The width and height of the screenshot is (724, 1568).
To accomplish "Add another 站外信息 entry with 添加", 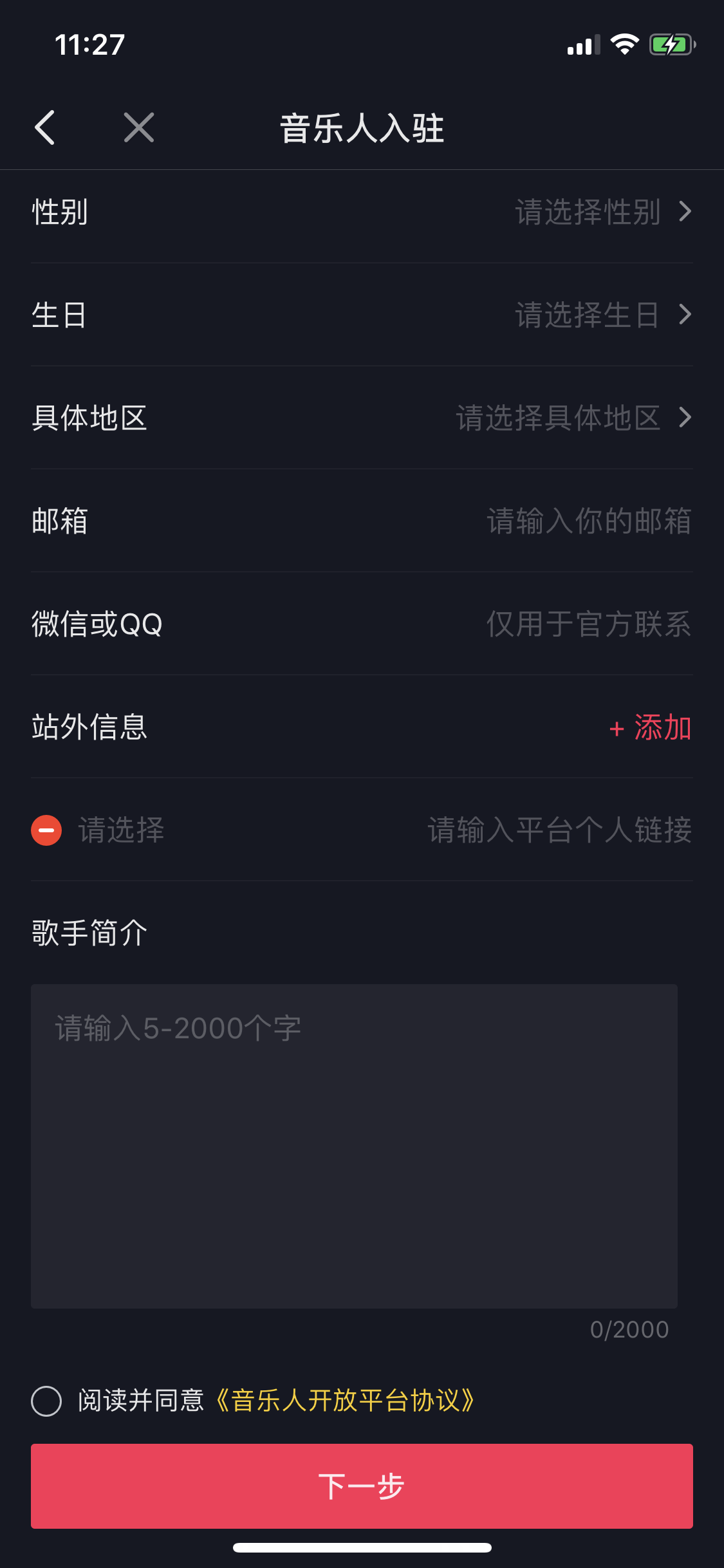I will coord(650,727).
